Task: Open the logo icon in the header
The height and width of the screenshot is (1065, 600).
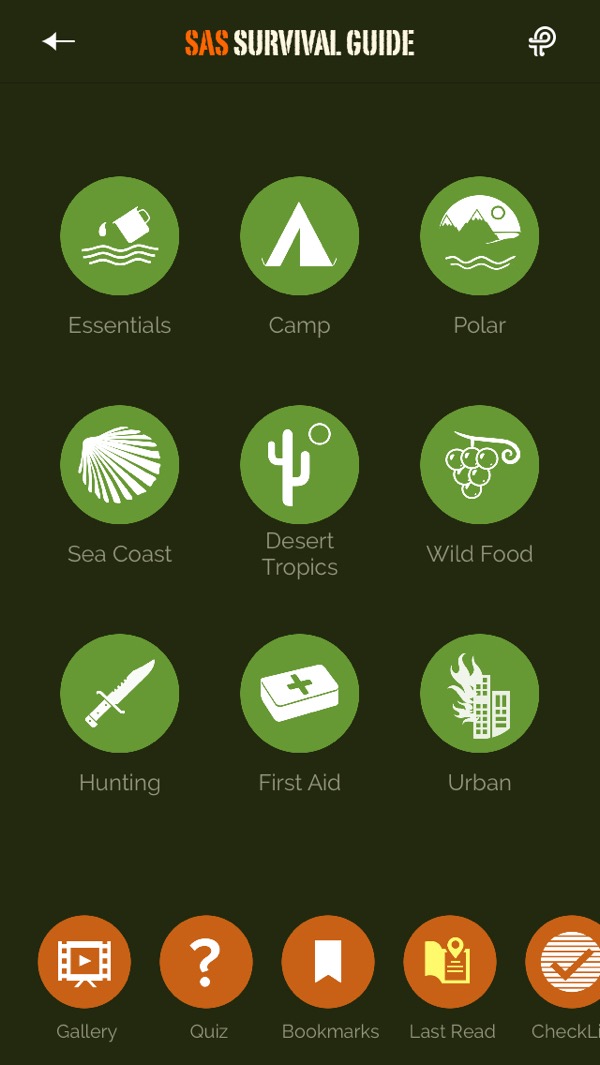Action: (x=542, y=41)
